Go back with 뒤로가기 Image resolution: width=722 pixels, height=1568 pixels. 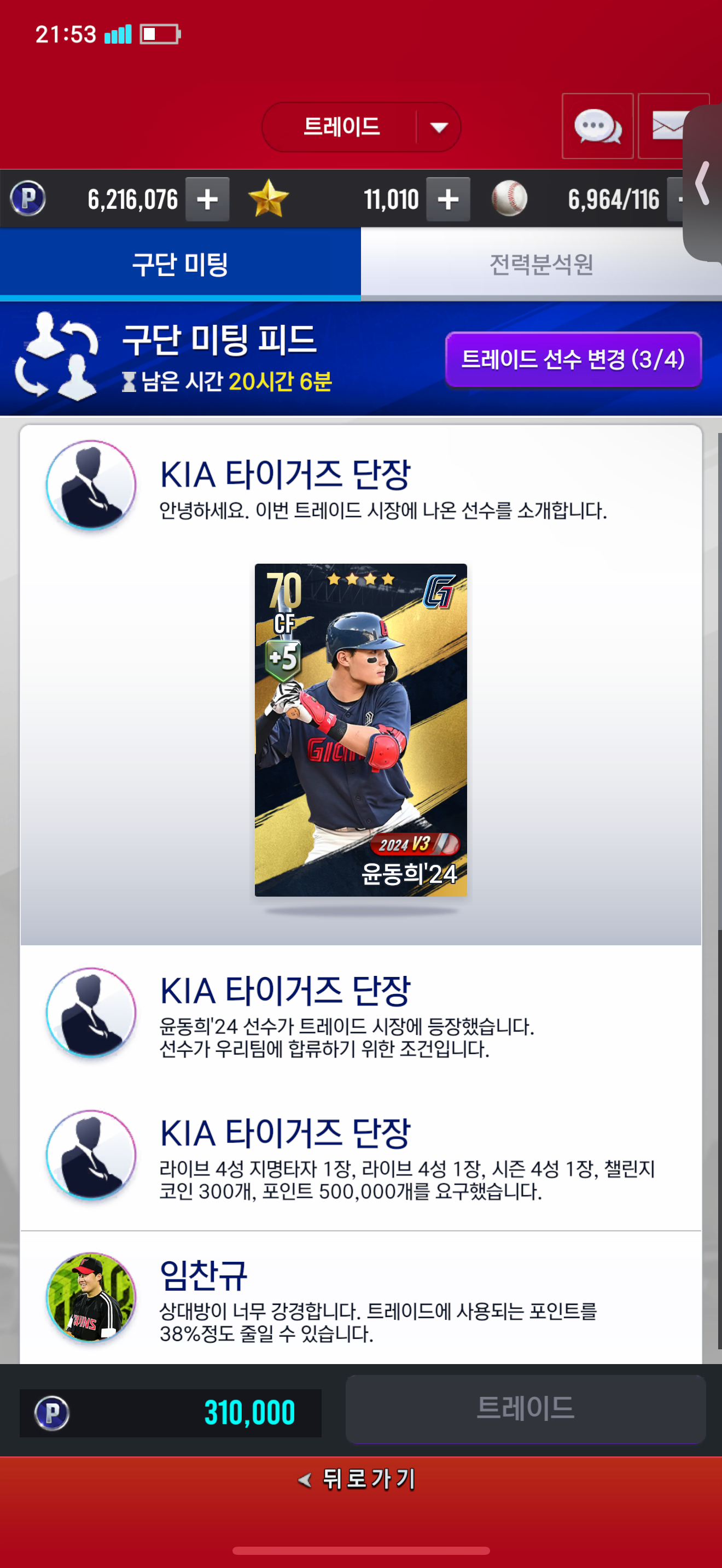pyautogui.click(x=360, y=1479)
